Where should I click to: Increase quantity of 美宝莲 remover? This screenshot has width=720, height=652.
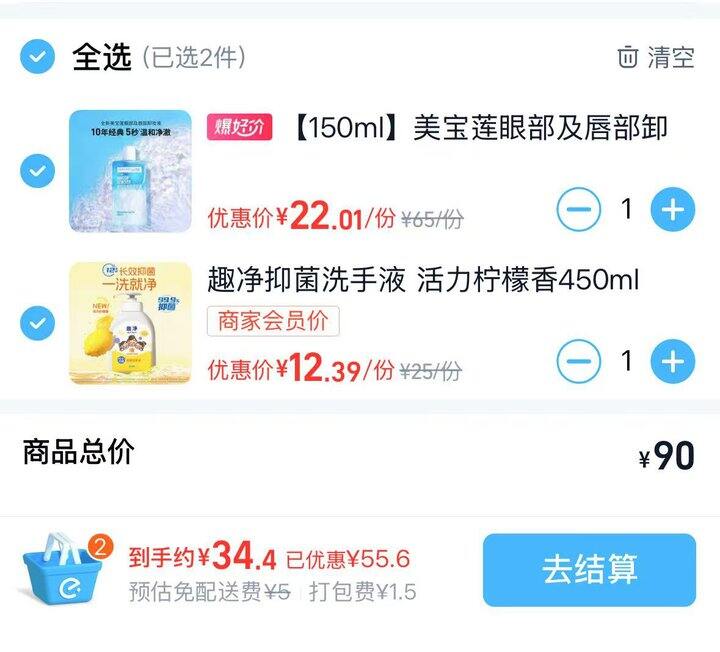(673, 209)
